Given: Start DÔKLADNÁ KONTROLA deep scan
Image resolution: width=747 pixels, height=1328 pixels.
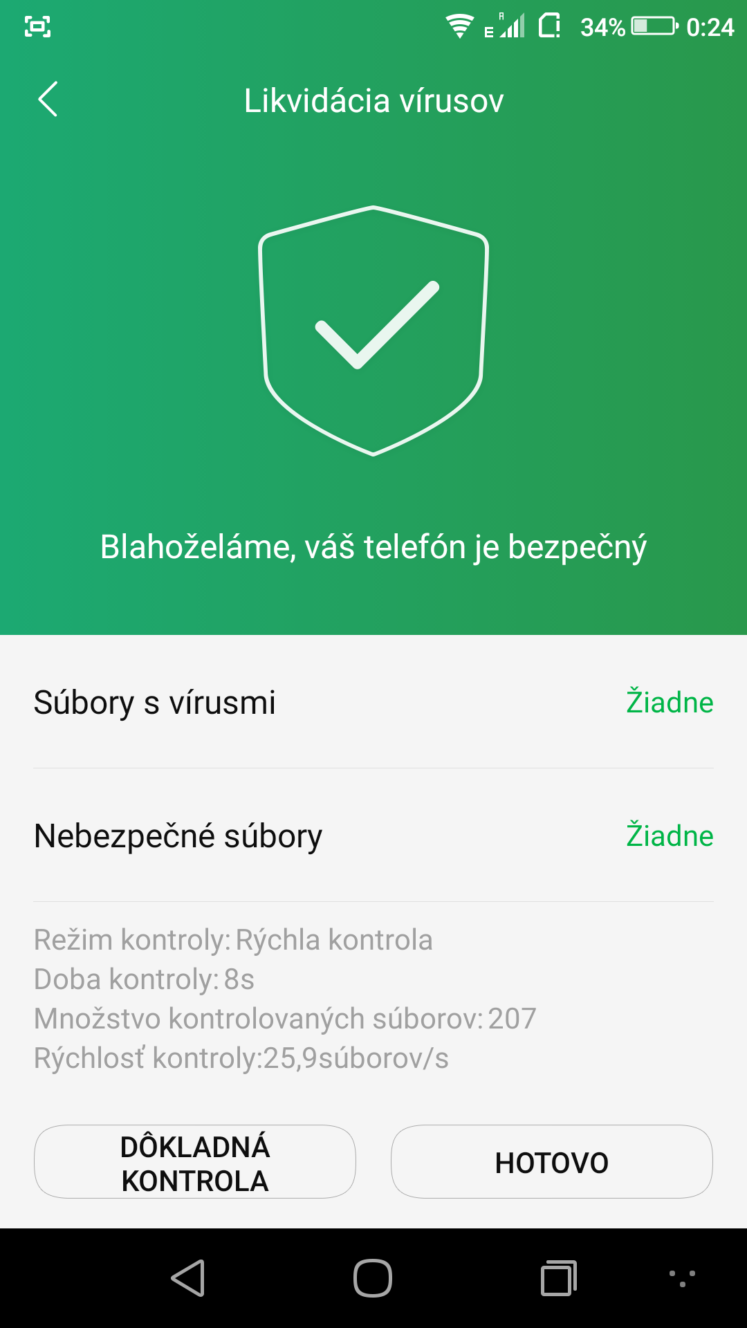Looking at the screenshot, I should click(195, 1162).
